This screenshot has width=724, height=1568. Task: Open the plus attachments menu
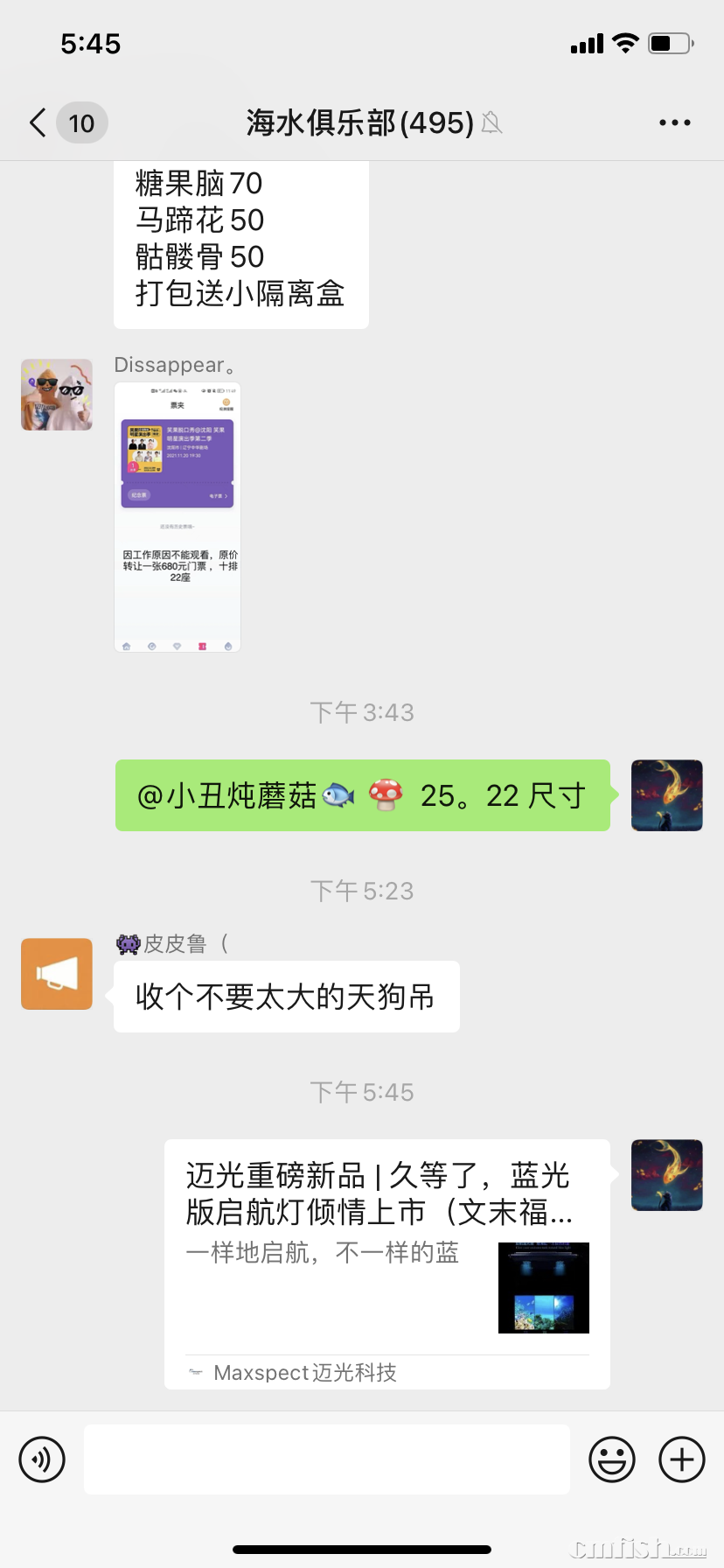[682, 1459]
